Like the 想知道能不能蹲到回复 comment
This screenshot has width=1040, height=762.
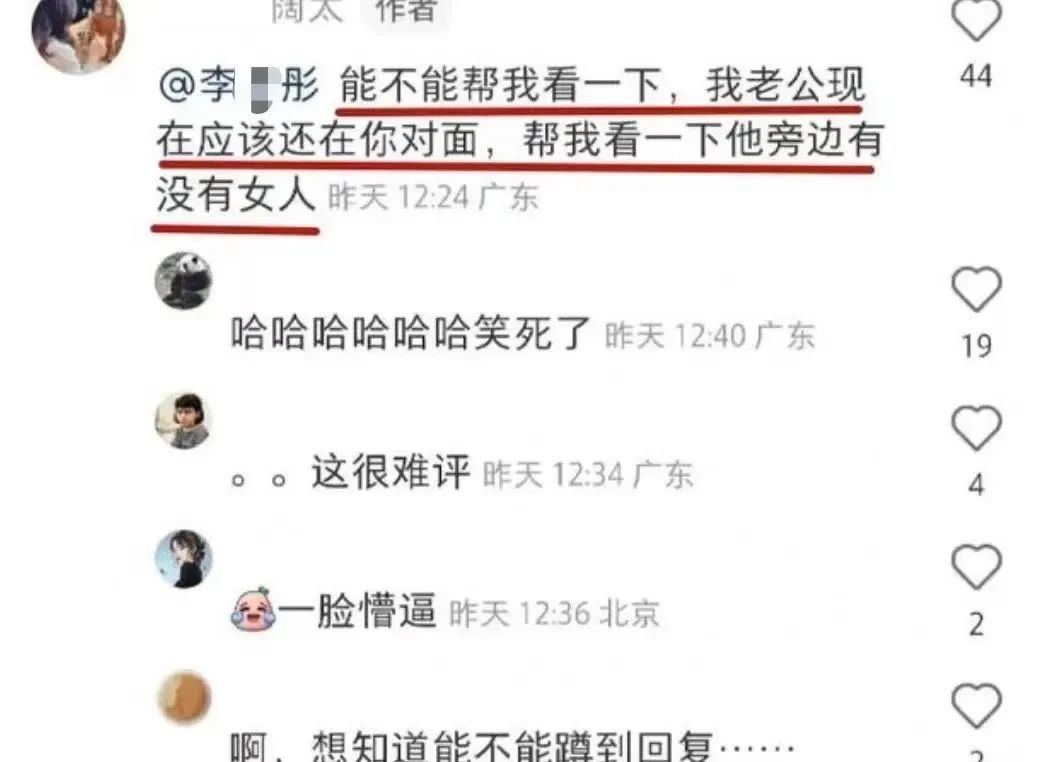click(975, 707)
